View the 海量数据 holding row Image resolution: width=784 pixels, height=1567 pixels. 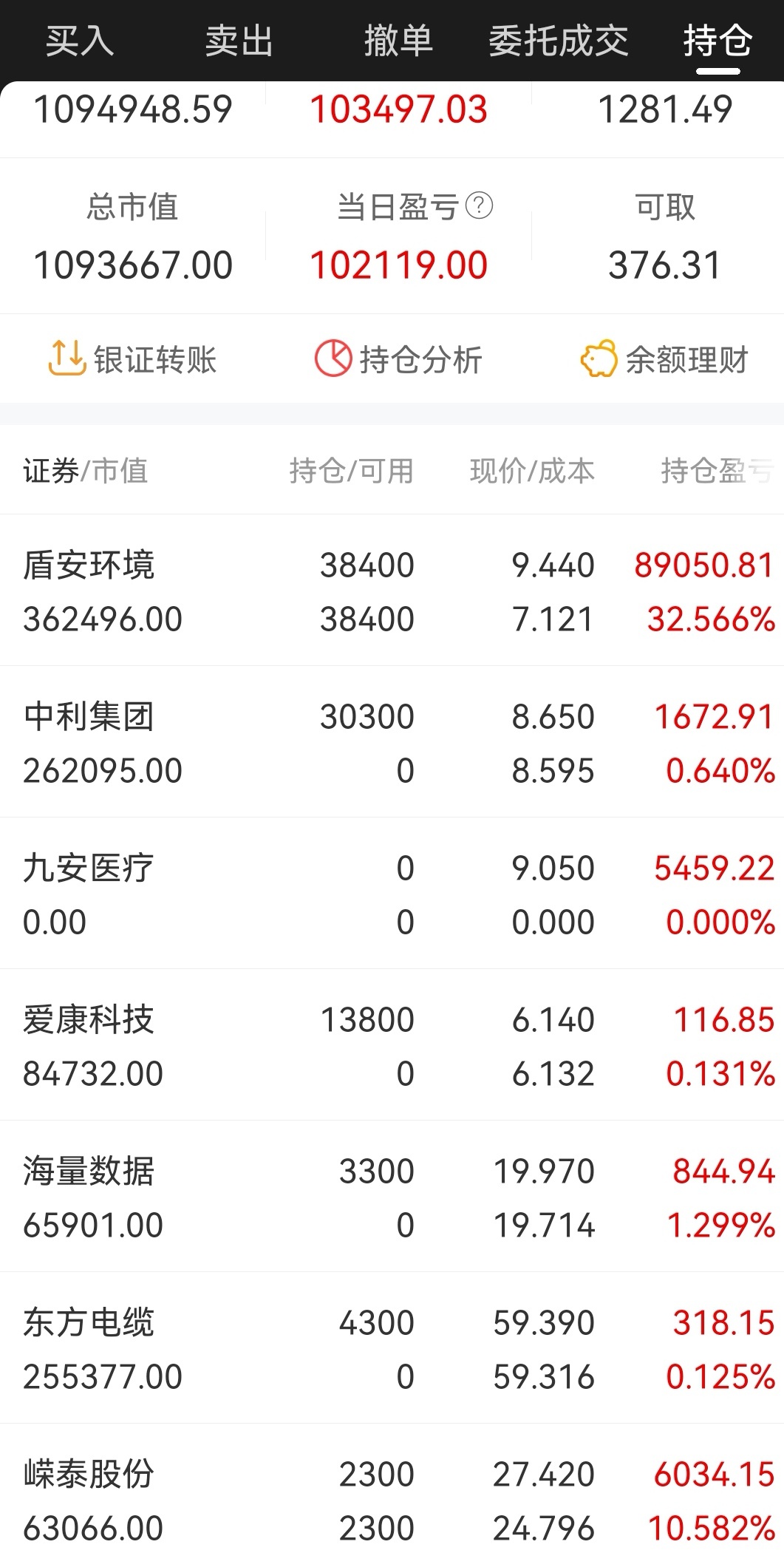(x=392, y=1197)
